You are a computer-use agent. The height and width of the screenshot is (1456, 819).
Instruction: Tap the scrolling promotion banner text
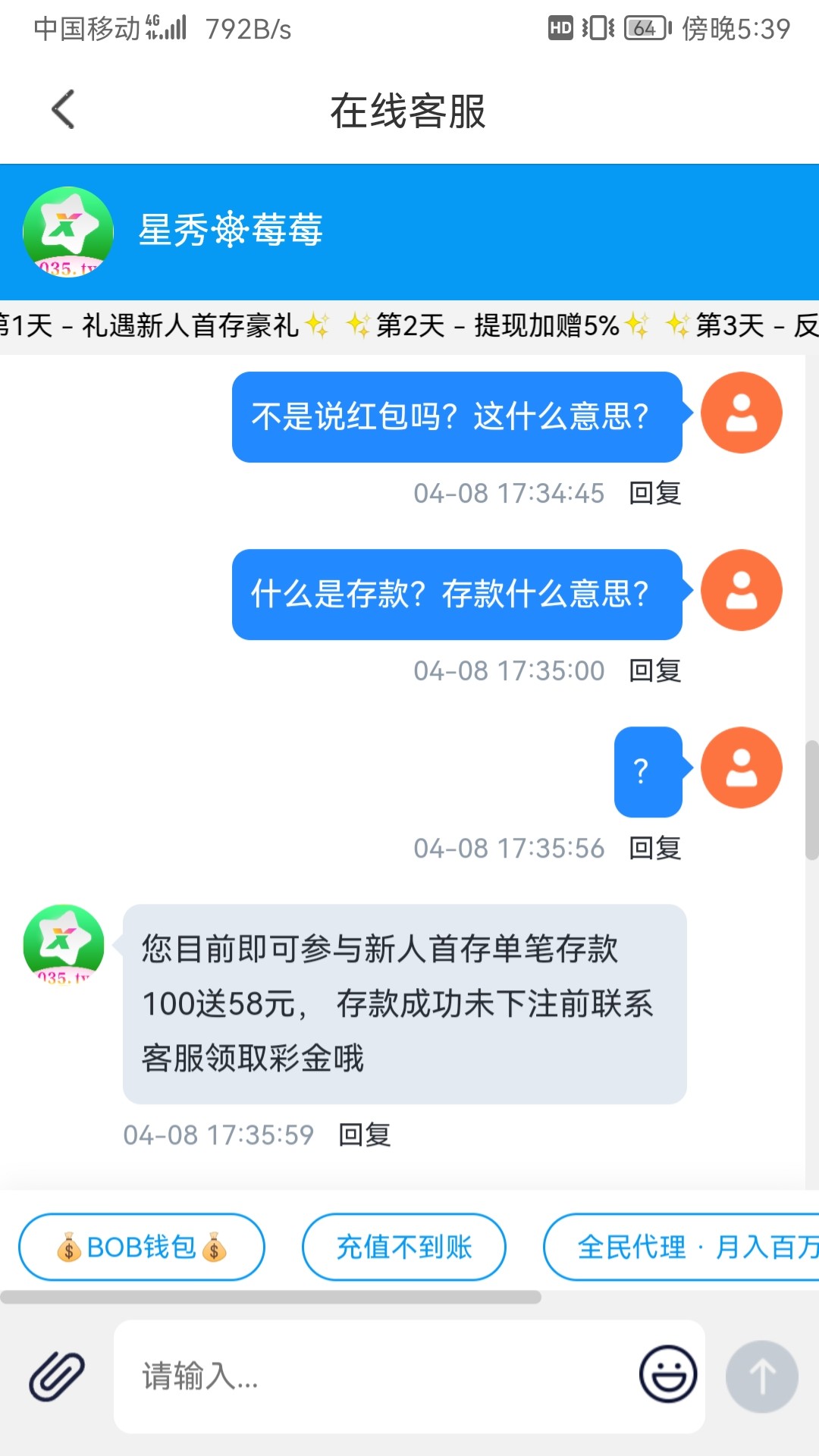coord(409,326)
